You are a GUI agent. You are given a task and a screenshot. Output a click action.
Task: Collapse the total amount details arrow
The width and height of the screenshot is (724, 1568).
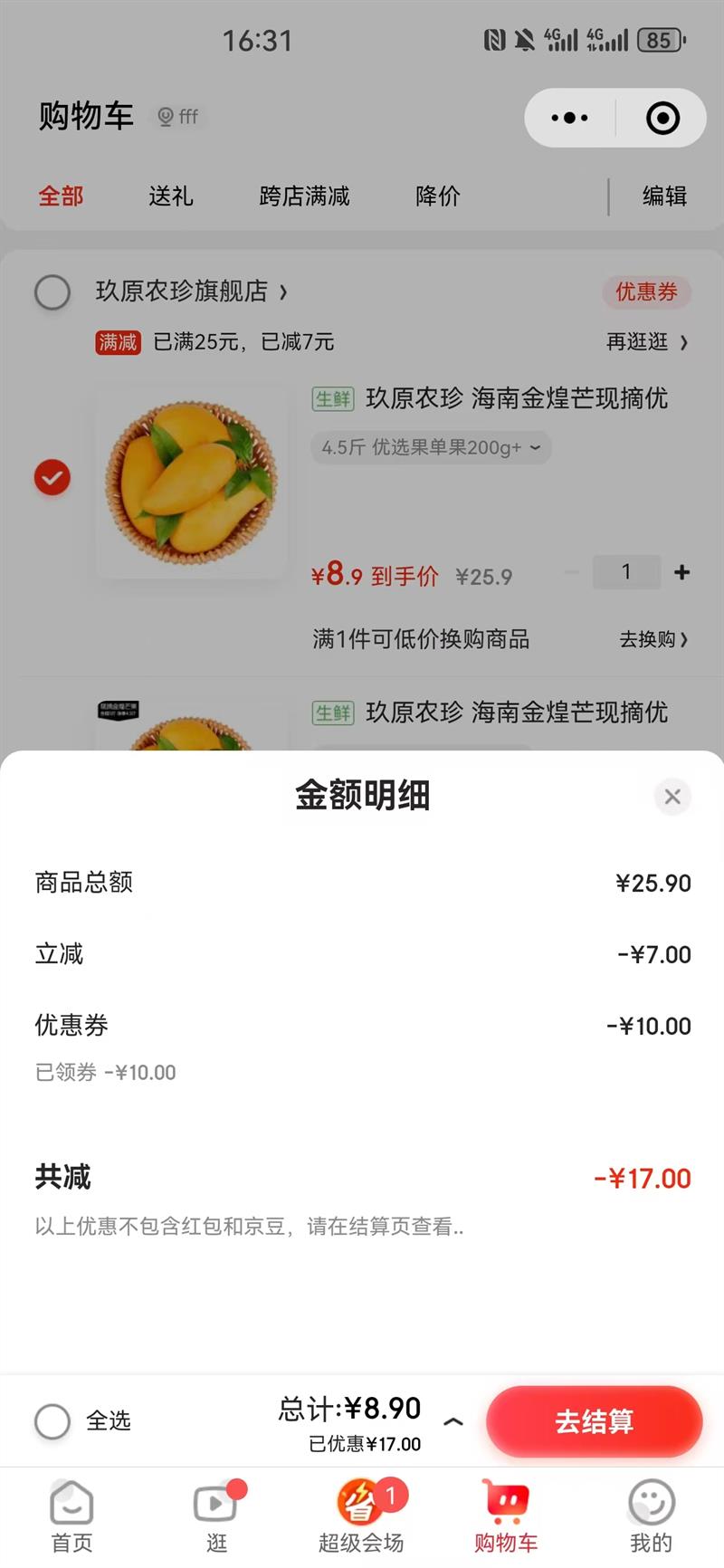pos(453,1421)
